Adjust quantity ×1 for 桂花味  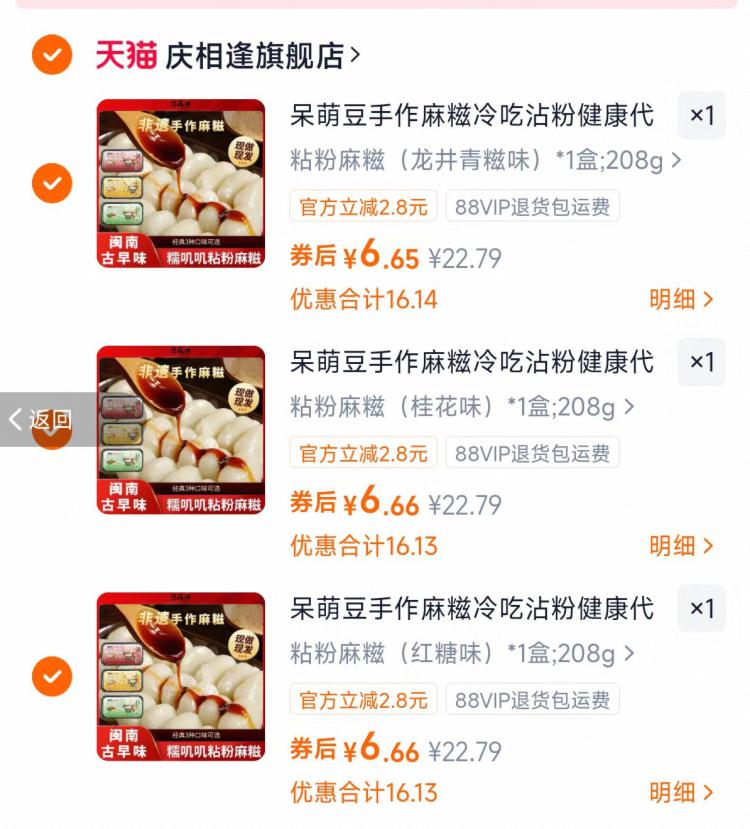[x=702, y=362]
